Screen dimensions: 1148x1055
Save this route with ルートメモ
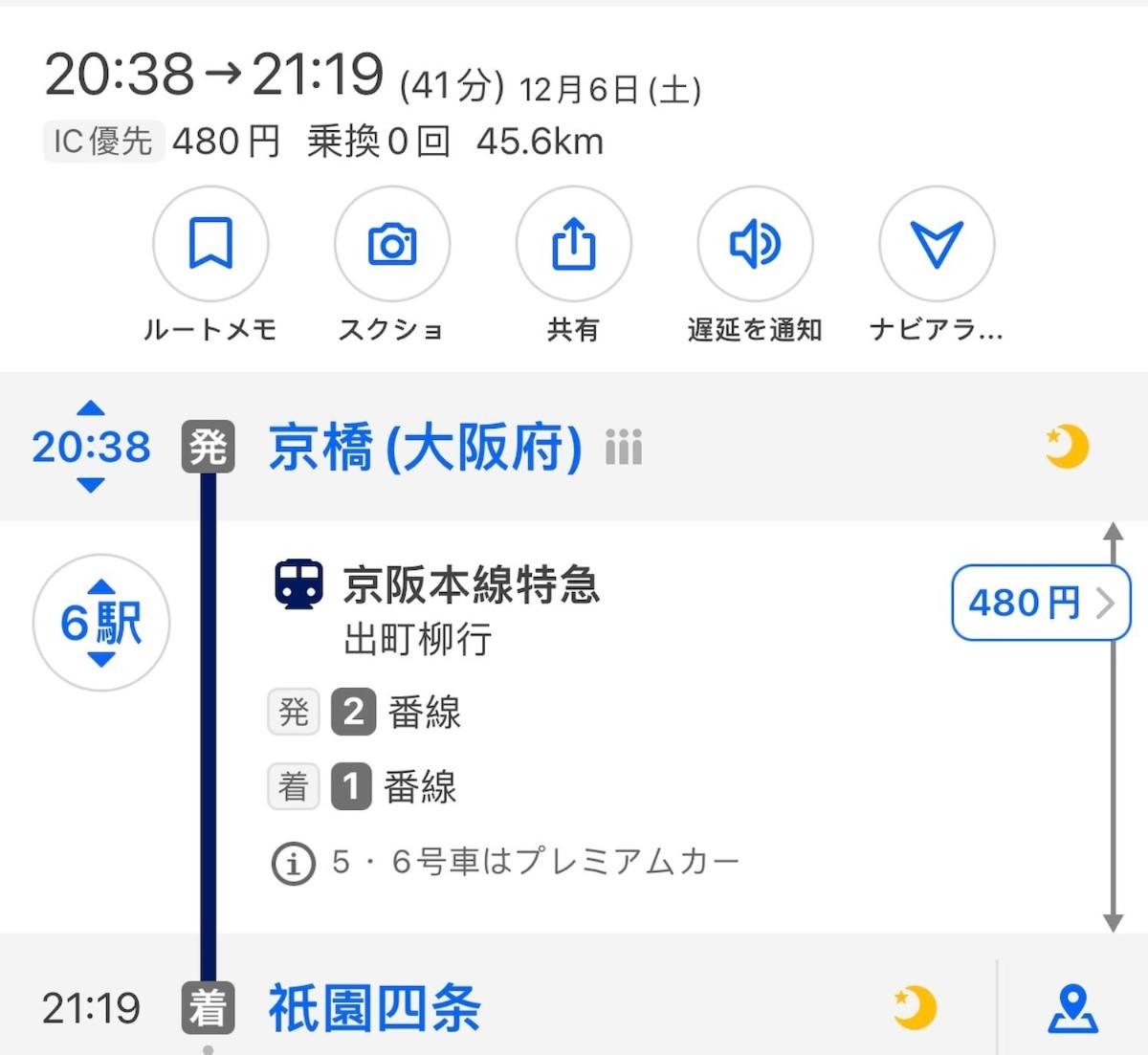click(210, 245)
